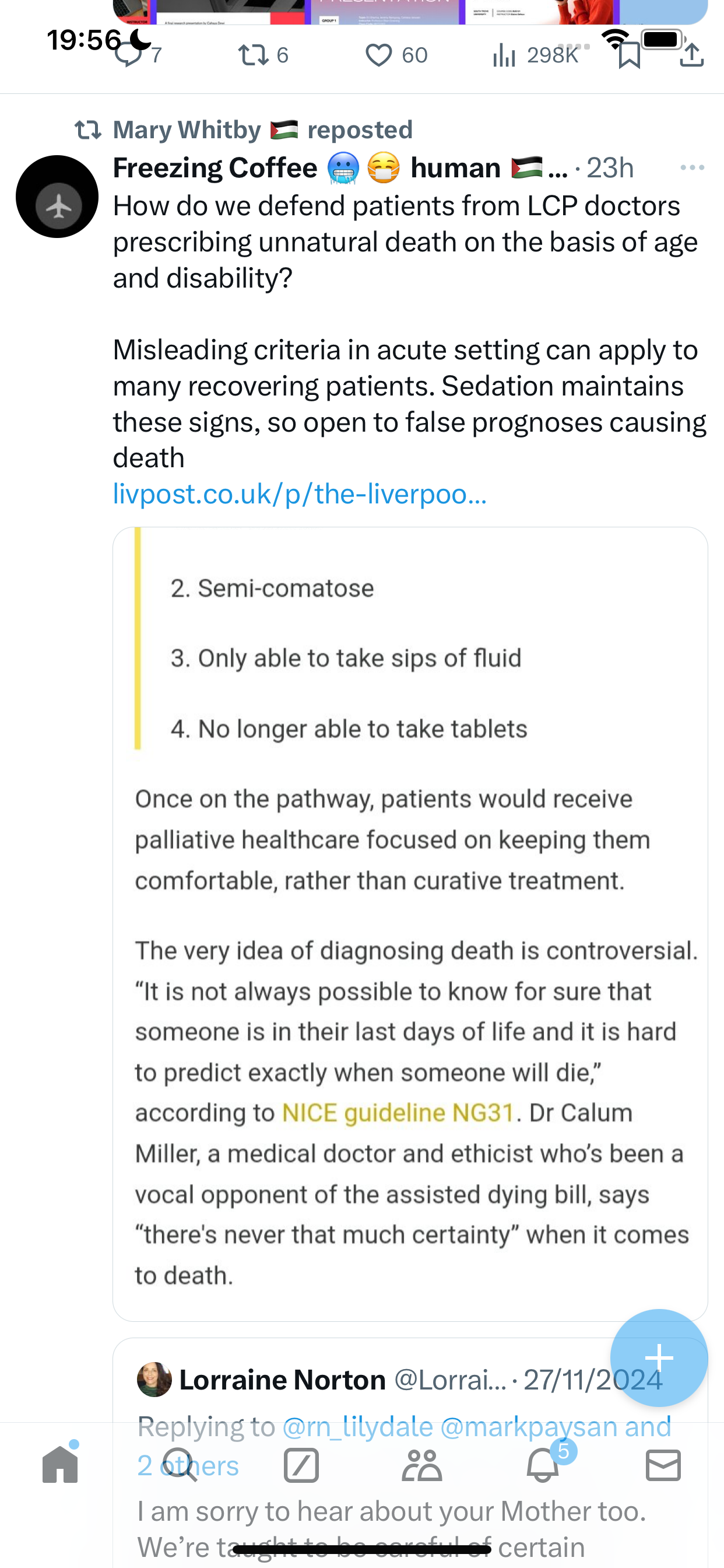The image size is (724, 1568).
Task: View Mary Whitby's profile from repost label
Action: tap(187, 129)
